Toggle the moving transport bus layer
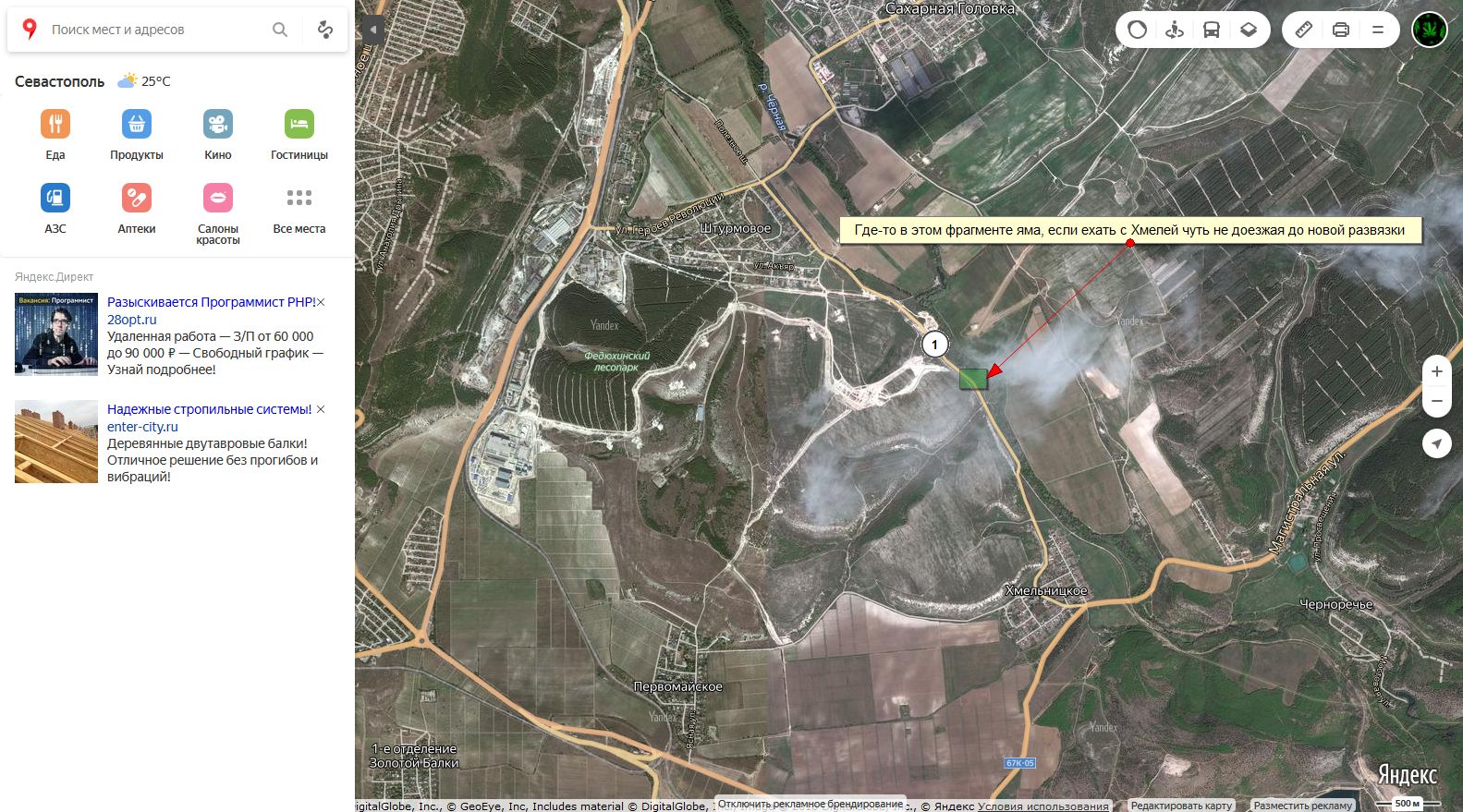 click(x=1211, y=30)
